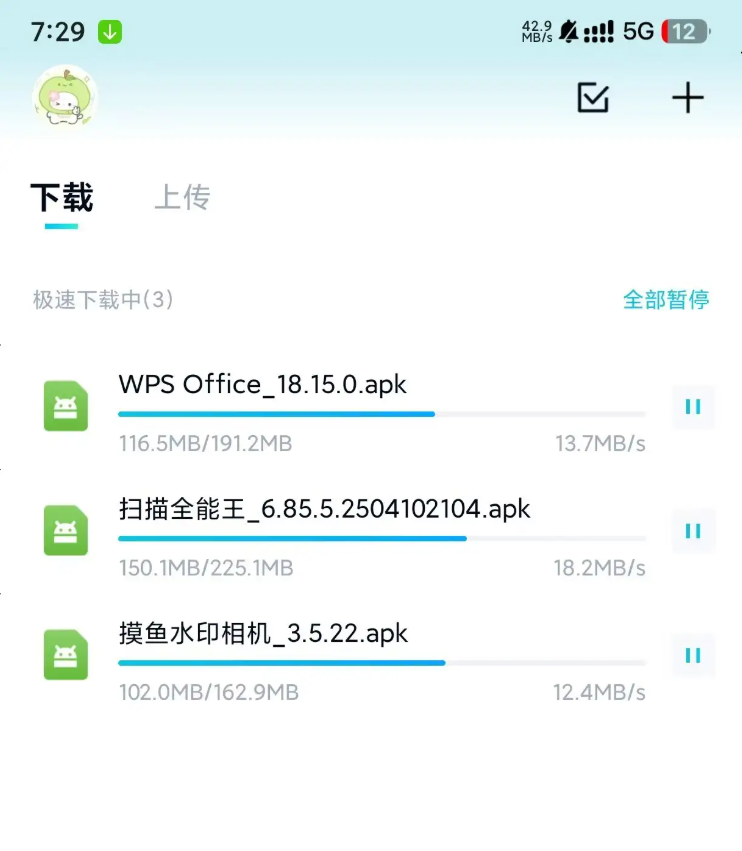Tap the multi-select checkbox icon

click(593, 98)
